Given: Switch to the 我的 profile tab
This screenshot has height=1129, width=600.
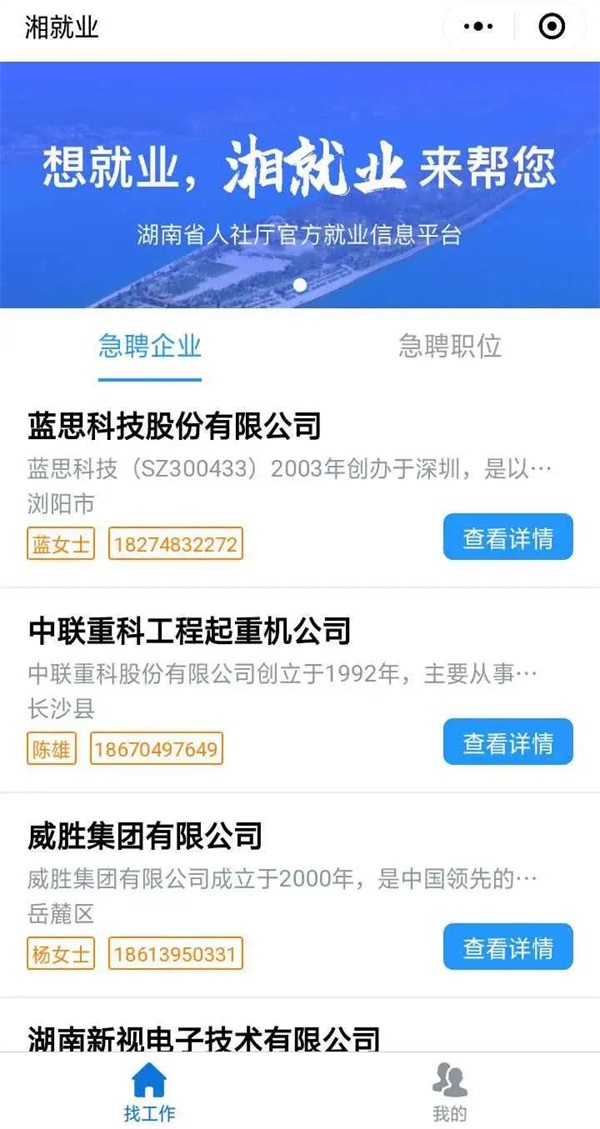Looking at the screenshot, I should click(x=449, y=1092).
